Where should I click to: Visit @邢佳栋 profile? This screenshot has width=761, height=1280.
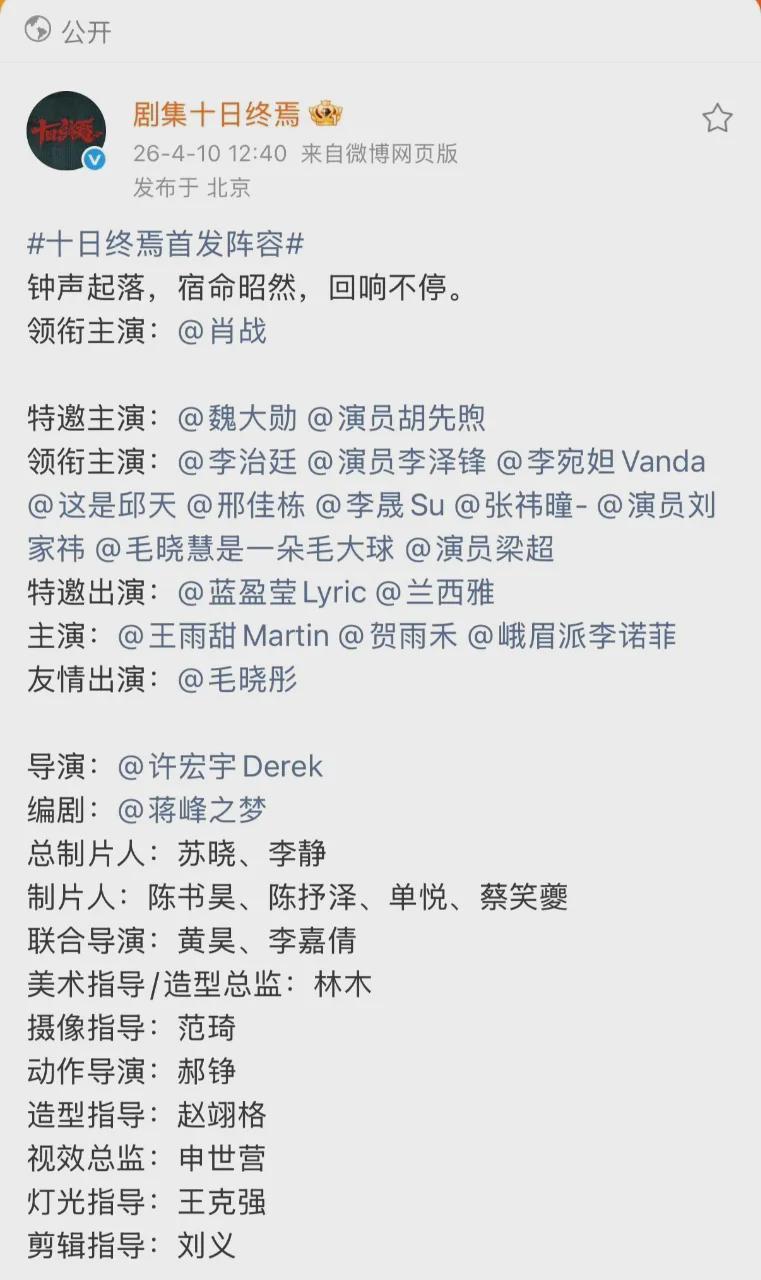pos(245,505)
